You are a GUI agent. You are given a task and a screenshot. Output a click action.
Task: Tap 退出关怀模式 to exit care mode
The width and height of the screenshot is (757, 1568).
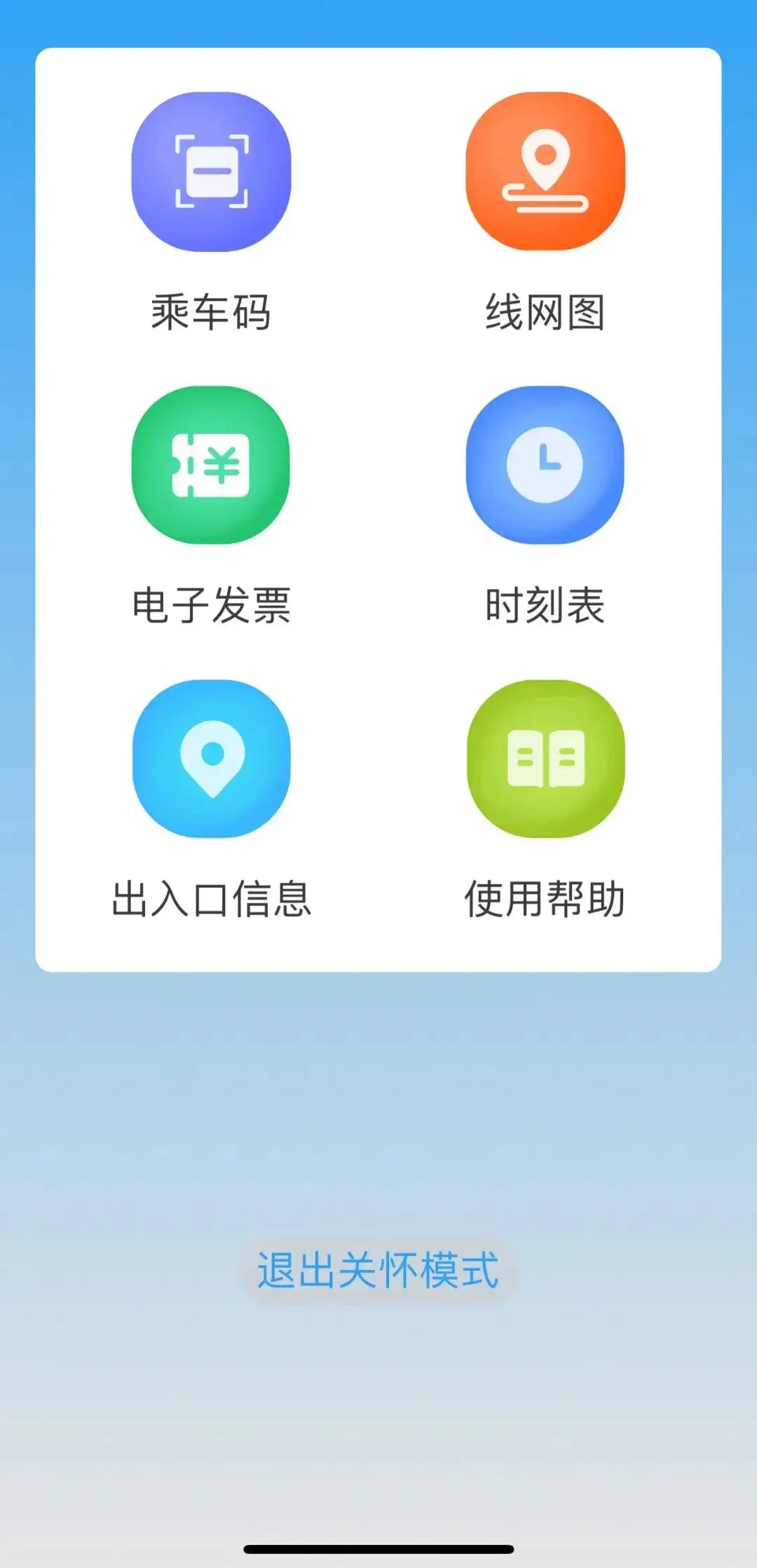pyautogui.click(x=378, y=1270)
